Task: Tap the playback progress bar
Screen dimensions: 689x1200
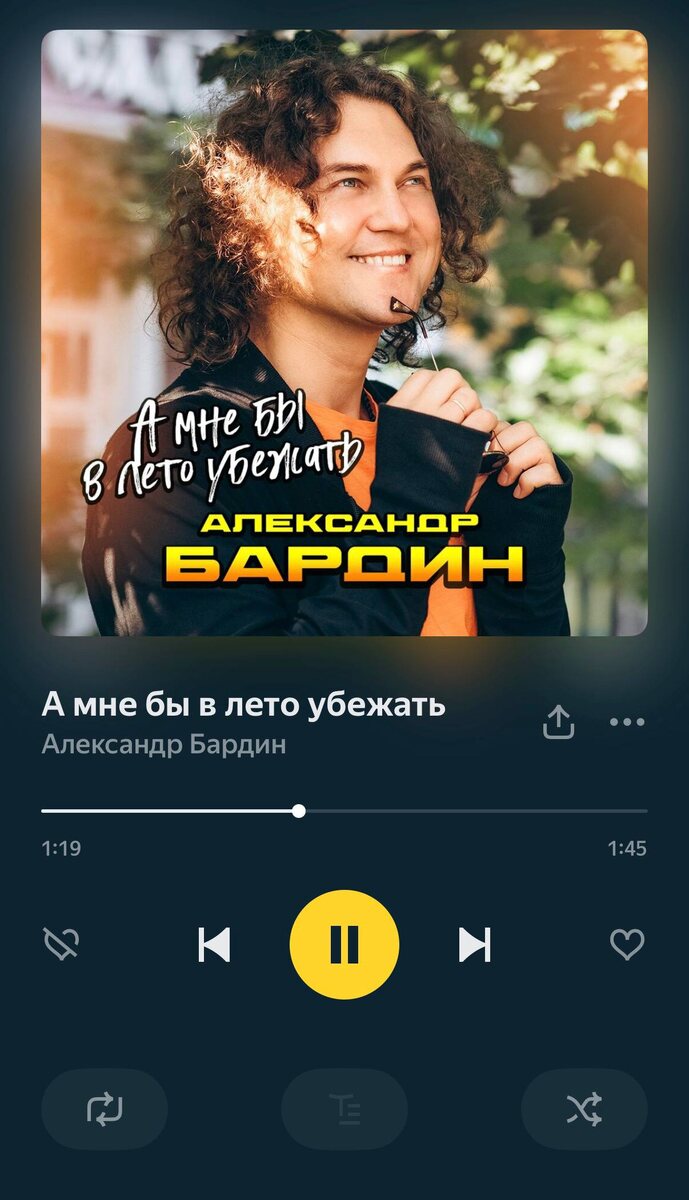Action: point(344,811)
